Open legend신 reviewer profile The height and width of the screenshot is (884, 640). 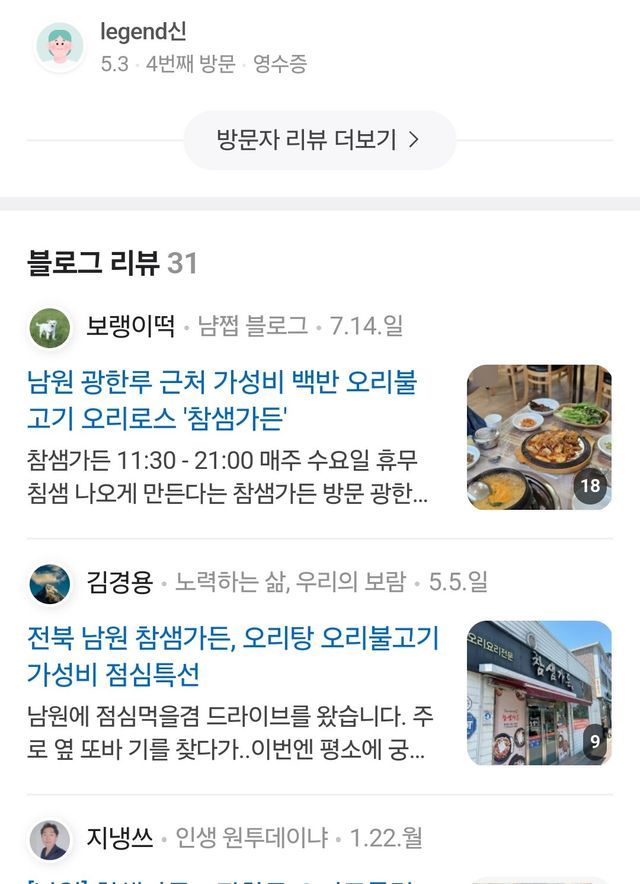(x=60, y=47)
